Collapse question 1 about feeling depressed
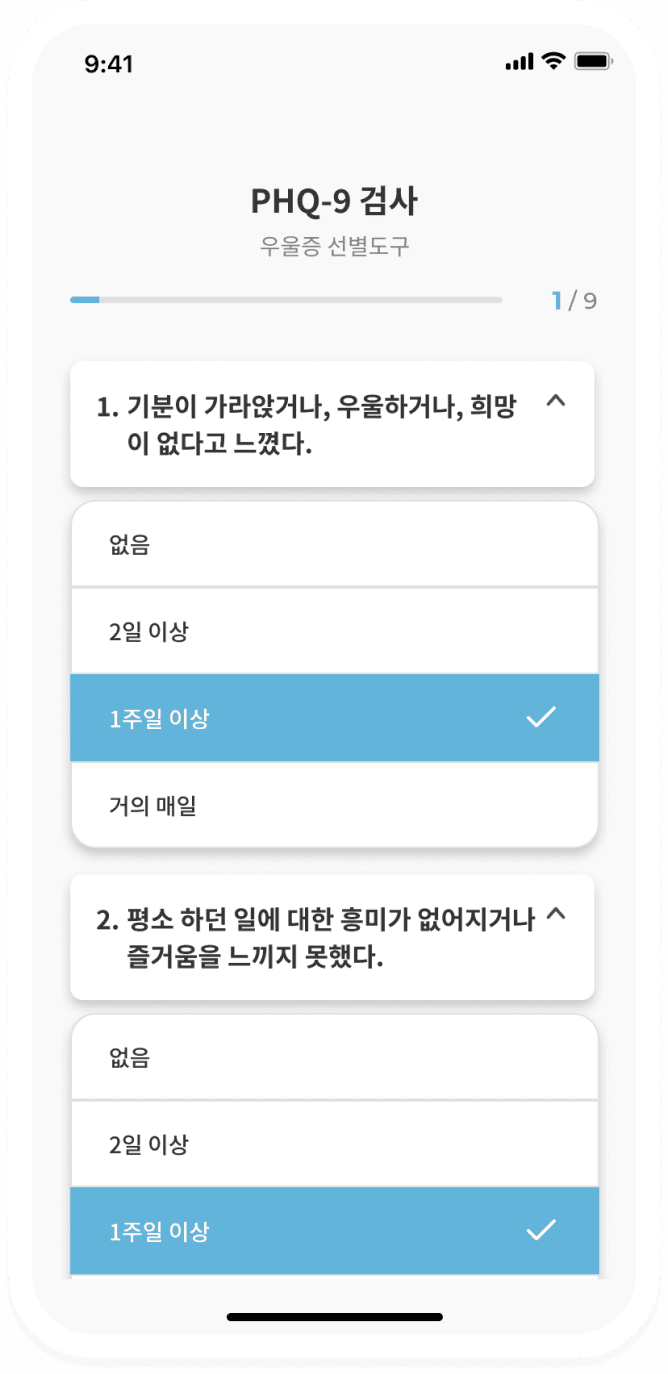The height and width of the screenshot is (1374, 668). pyautogui.click(x=557, y=402)
